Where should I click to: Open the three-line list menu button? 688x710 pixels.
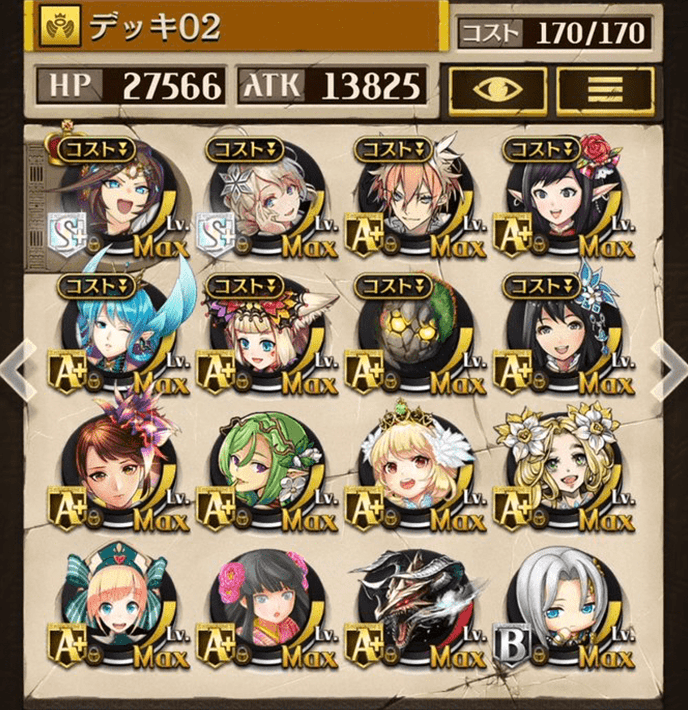605,88
